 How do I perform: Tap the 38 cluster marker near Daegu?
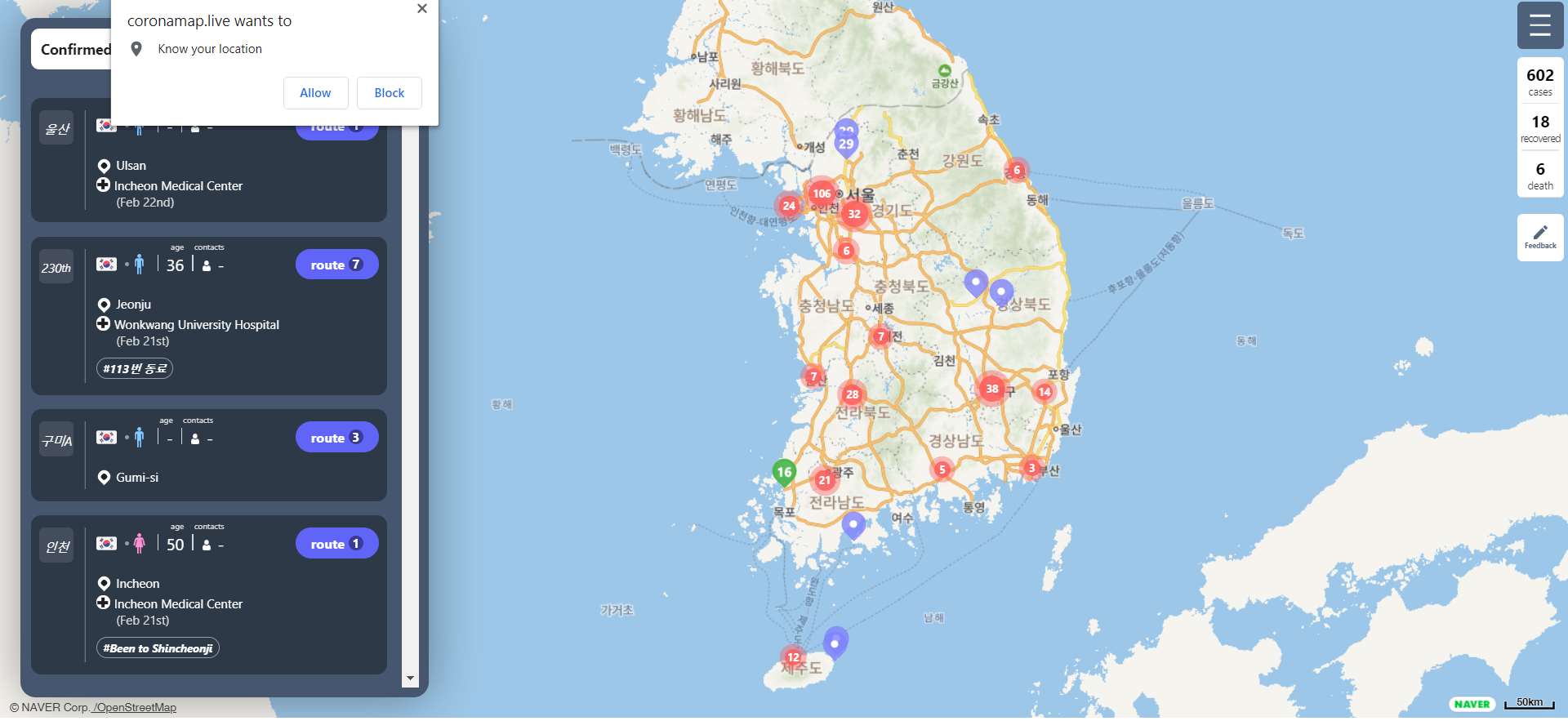pyautogui.click(x=991, y=389)
